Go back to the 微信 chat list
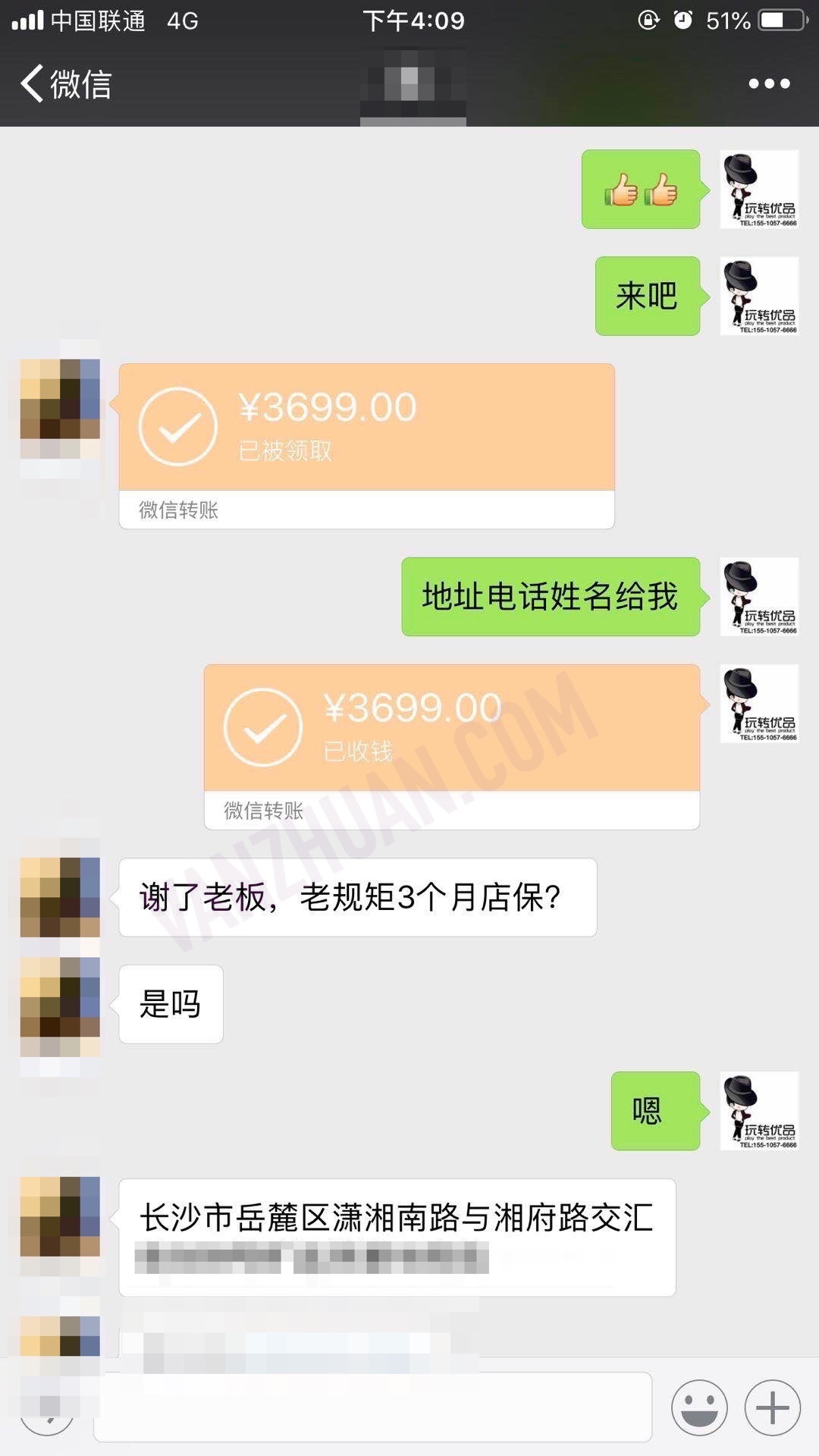Viewport: 819px width, 1456px height. point(67,83)
